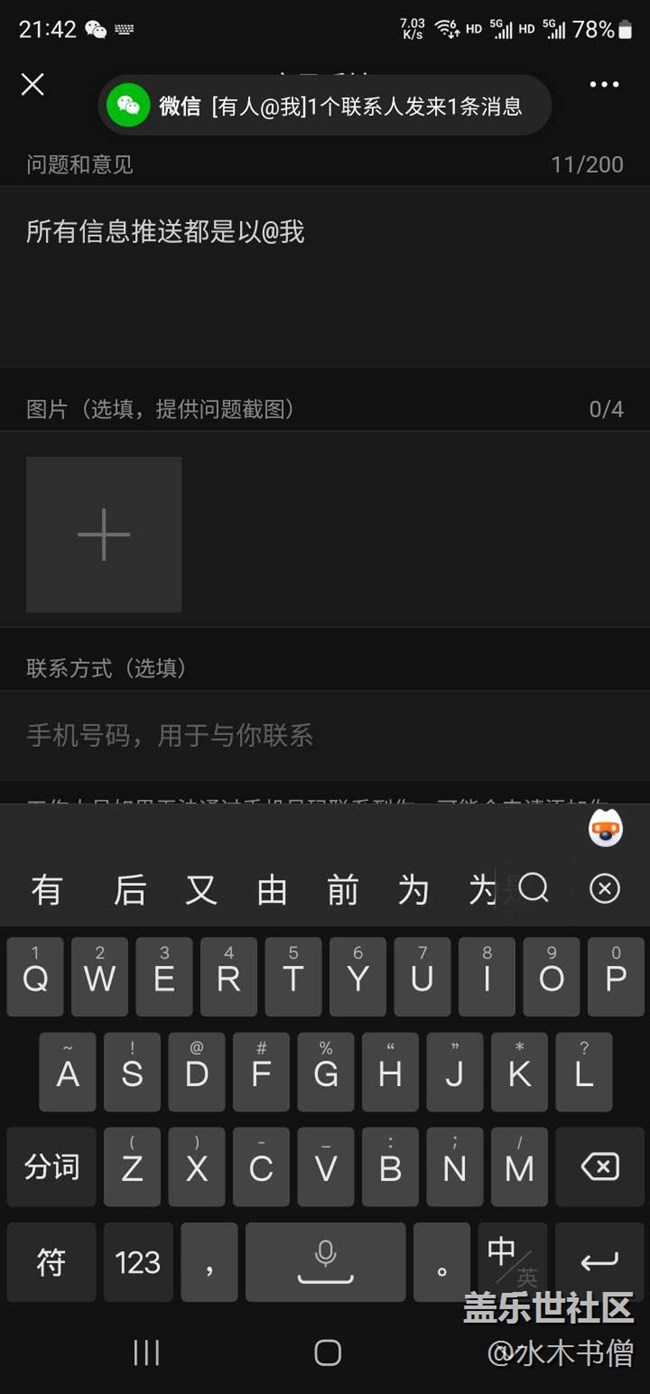Start voice input with microphone spacebar

325,1262
